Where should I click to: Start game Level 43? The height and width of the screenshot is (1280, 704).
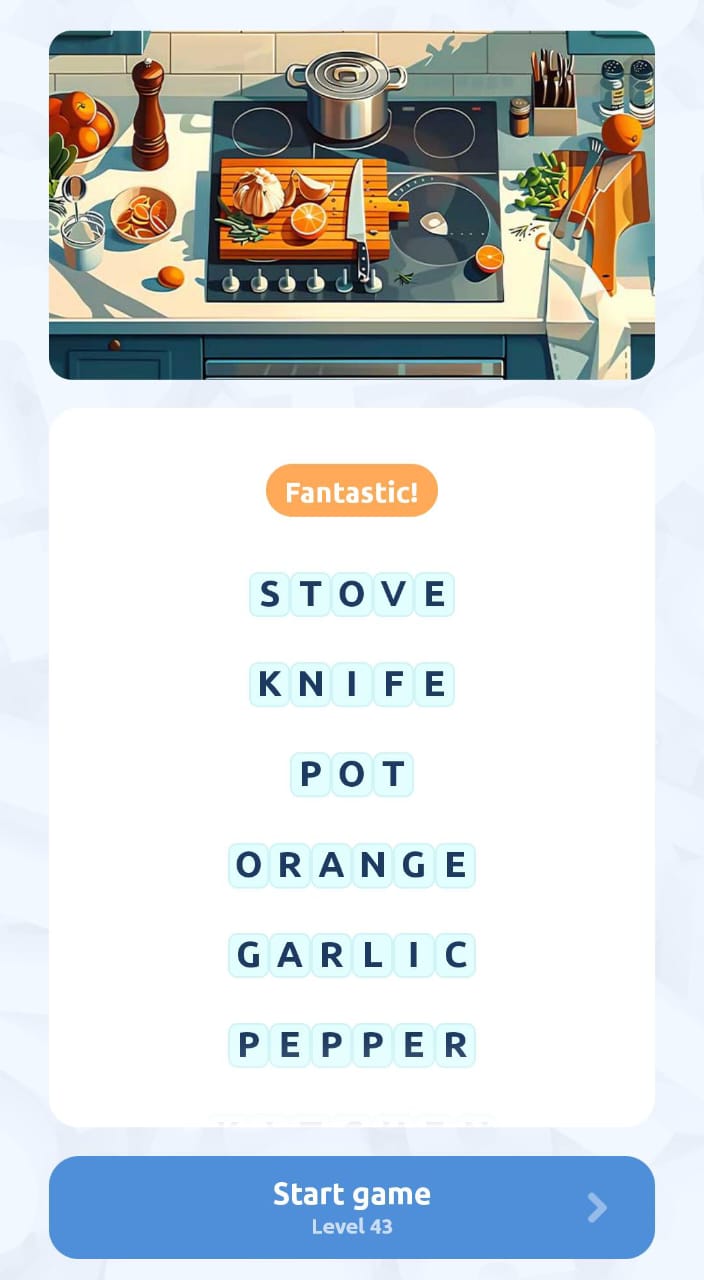352,1207
